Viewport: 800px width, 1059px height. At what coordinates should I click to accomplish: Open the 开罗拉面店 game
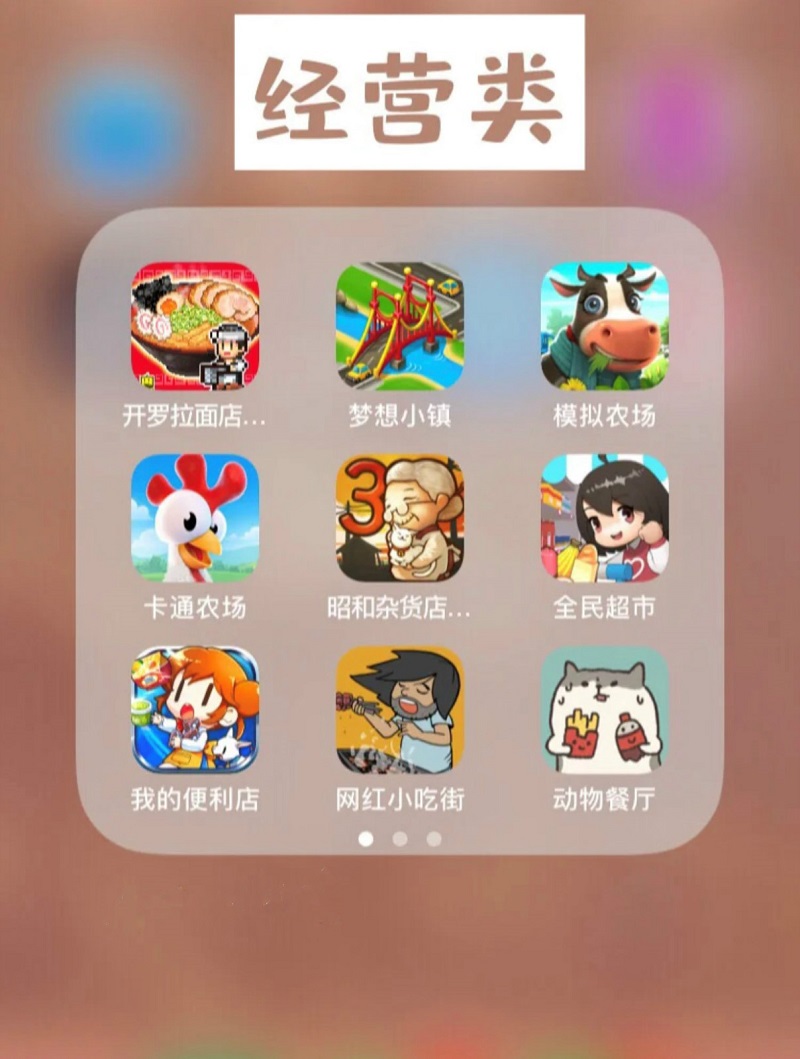[195, 326]
